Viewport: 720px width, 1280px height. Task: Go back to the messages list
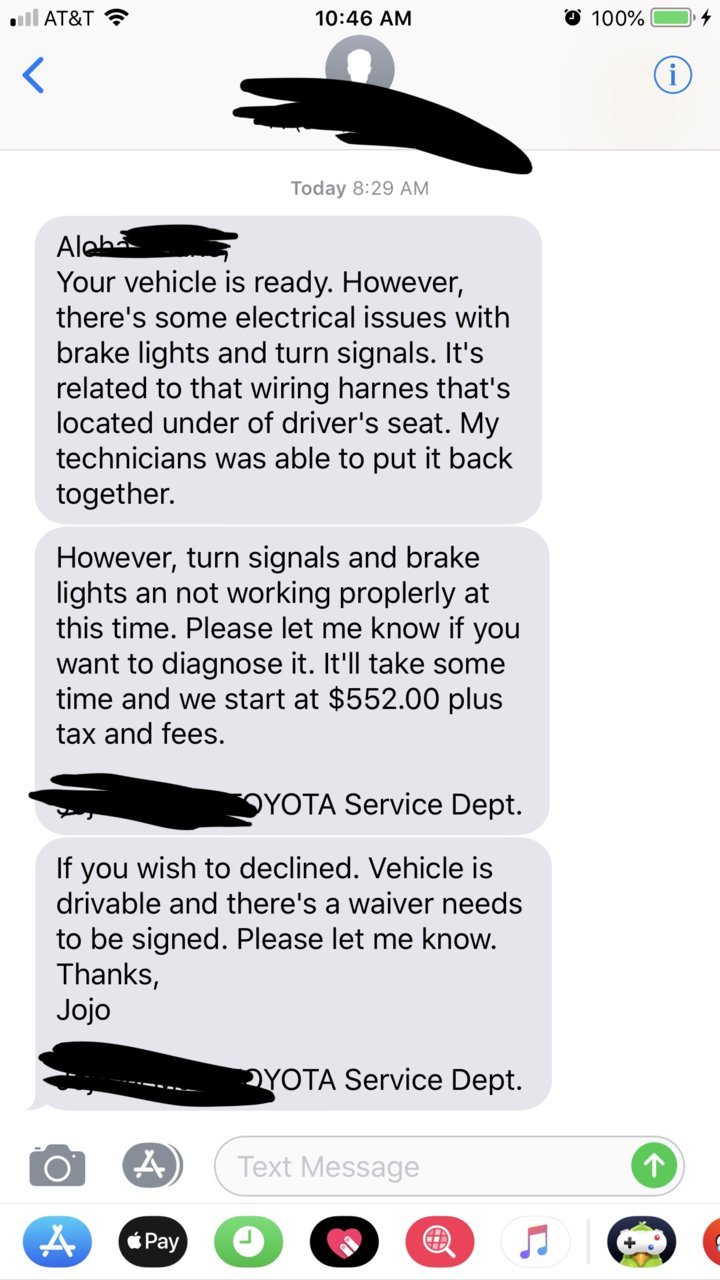[34, 75]
